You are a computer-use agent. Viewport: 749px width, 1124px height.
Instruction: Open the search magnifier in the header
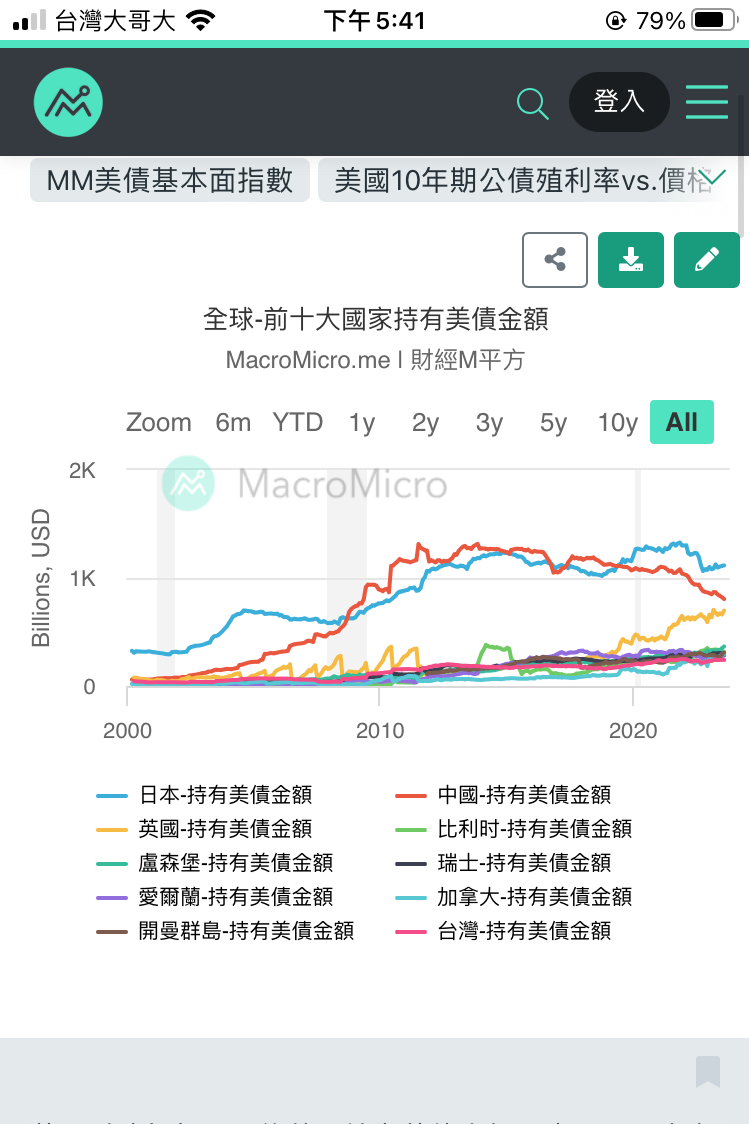point(533,103)
